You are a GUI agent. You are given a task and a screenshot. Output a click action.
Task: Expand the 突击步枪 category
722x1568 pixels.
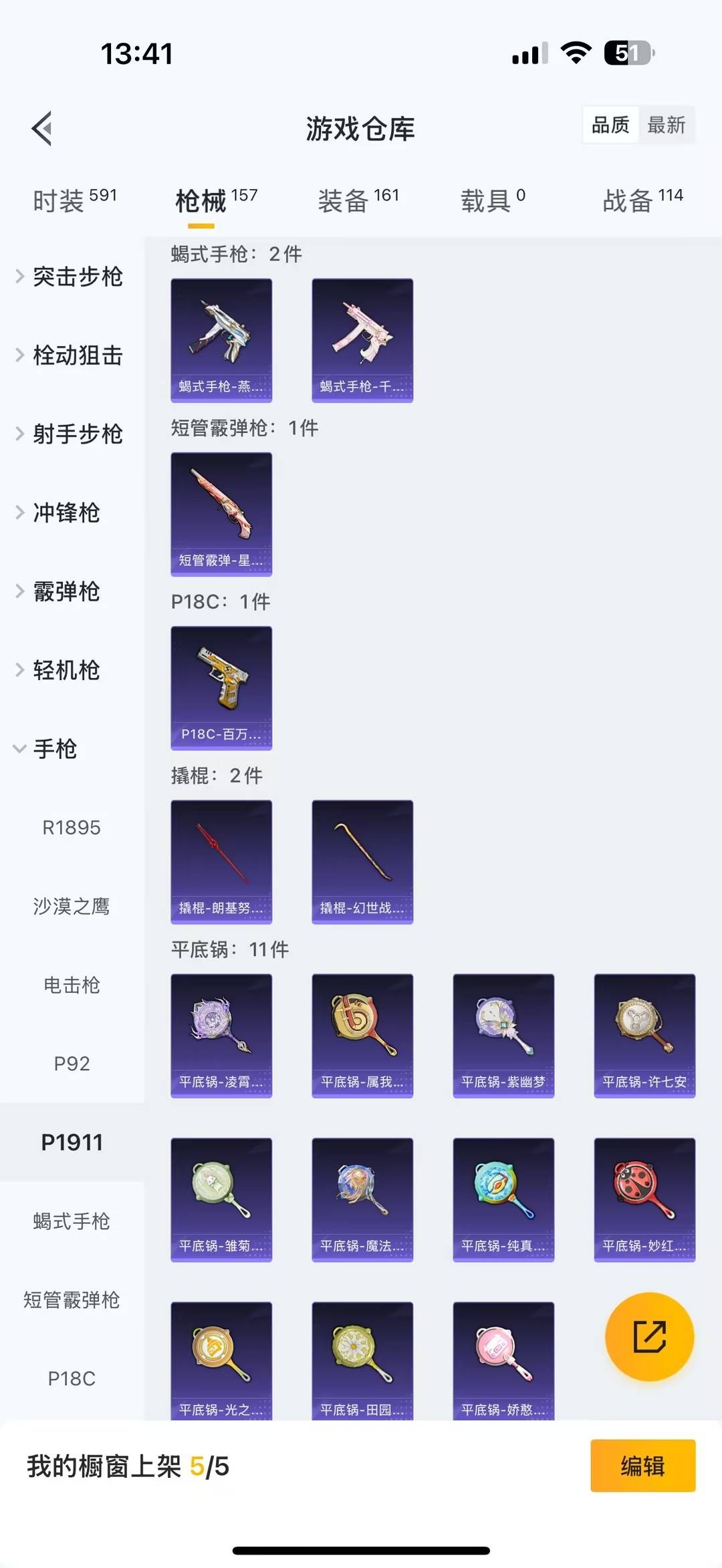77,278
